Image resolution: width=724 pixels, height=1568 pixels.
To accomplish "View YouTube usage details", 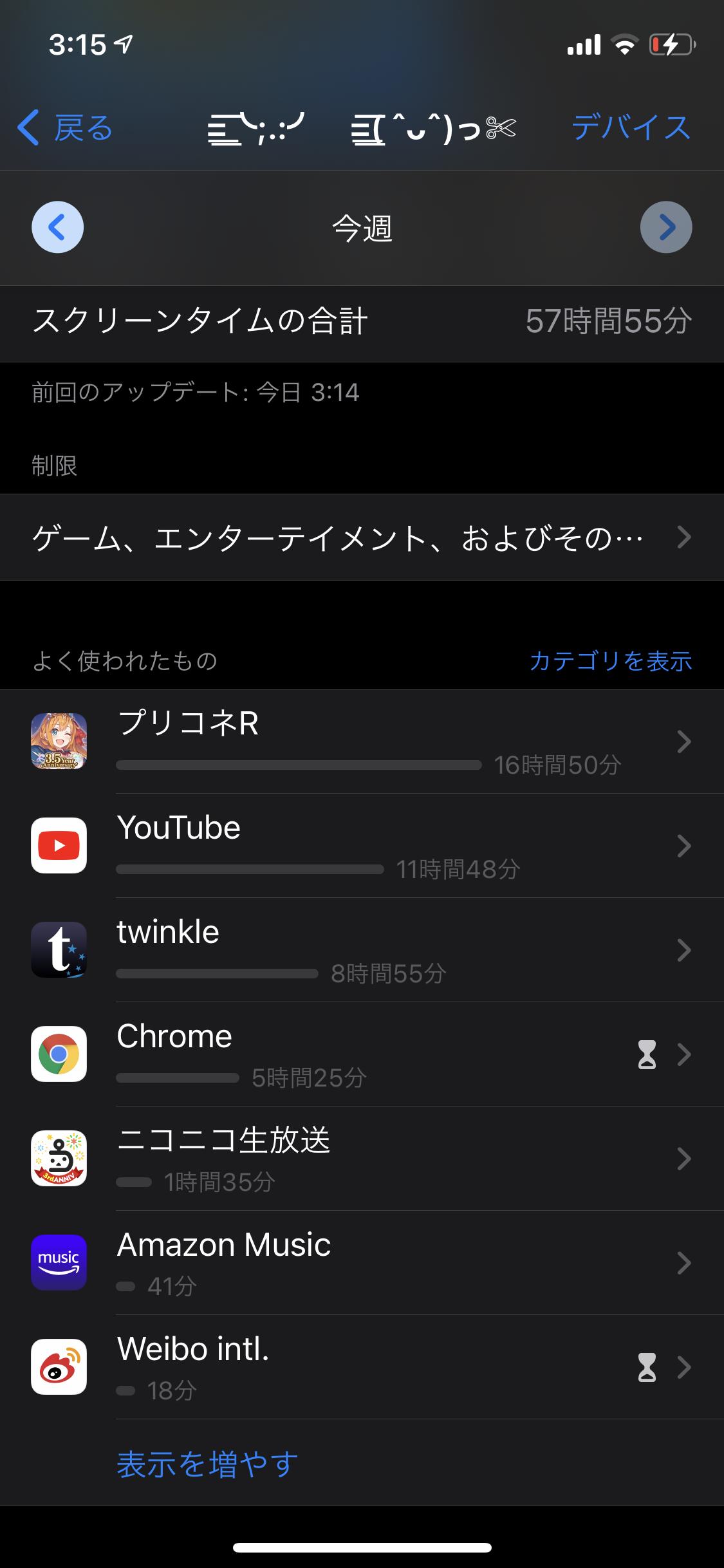I will 362,846.
